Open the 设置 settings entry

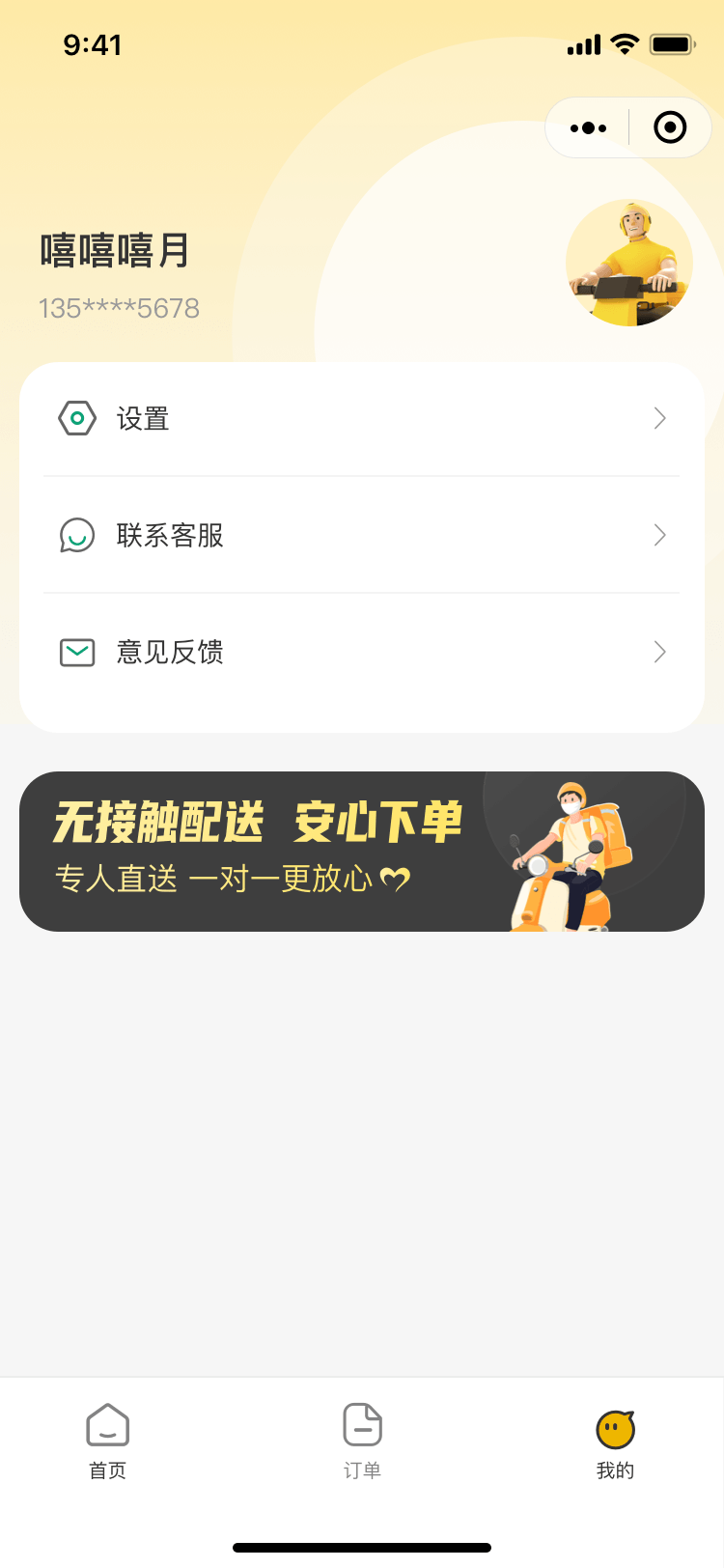pyautogui.click(x=145, y=418)
